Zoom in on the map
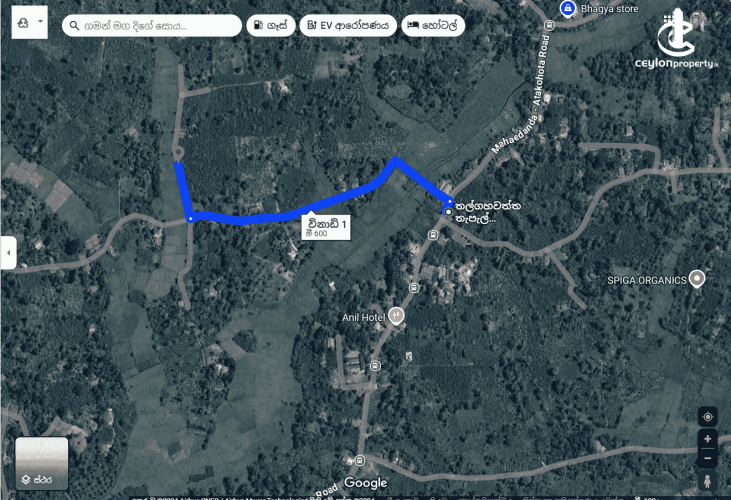This screenshot has width=731, height=500. [708, 439]
